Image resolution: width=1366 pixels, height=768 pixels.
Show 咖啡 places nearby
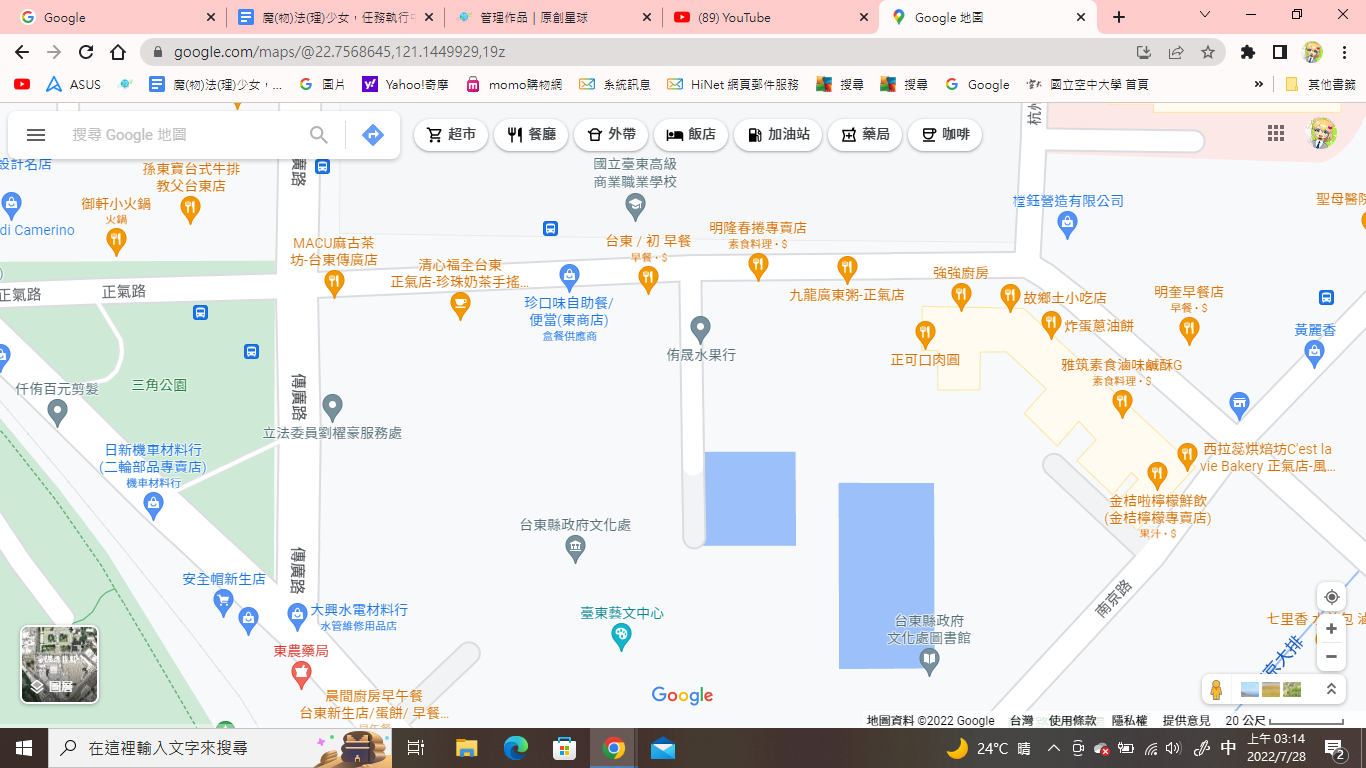(945, 135)
